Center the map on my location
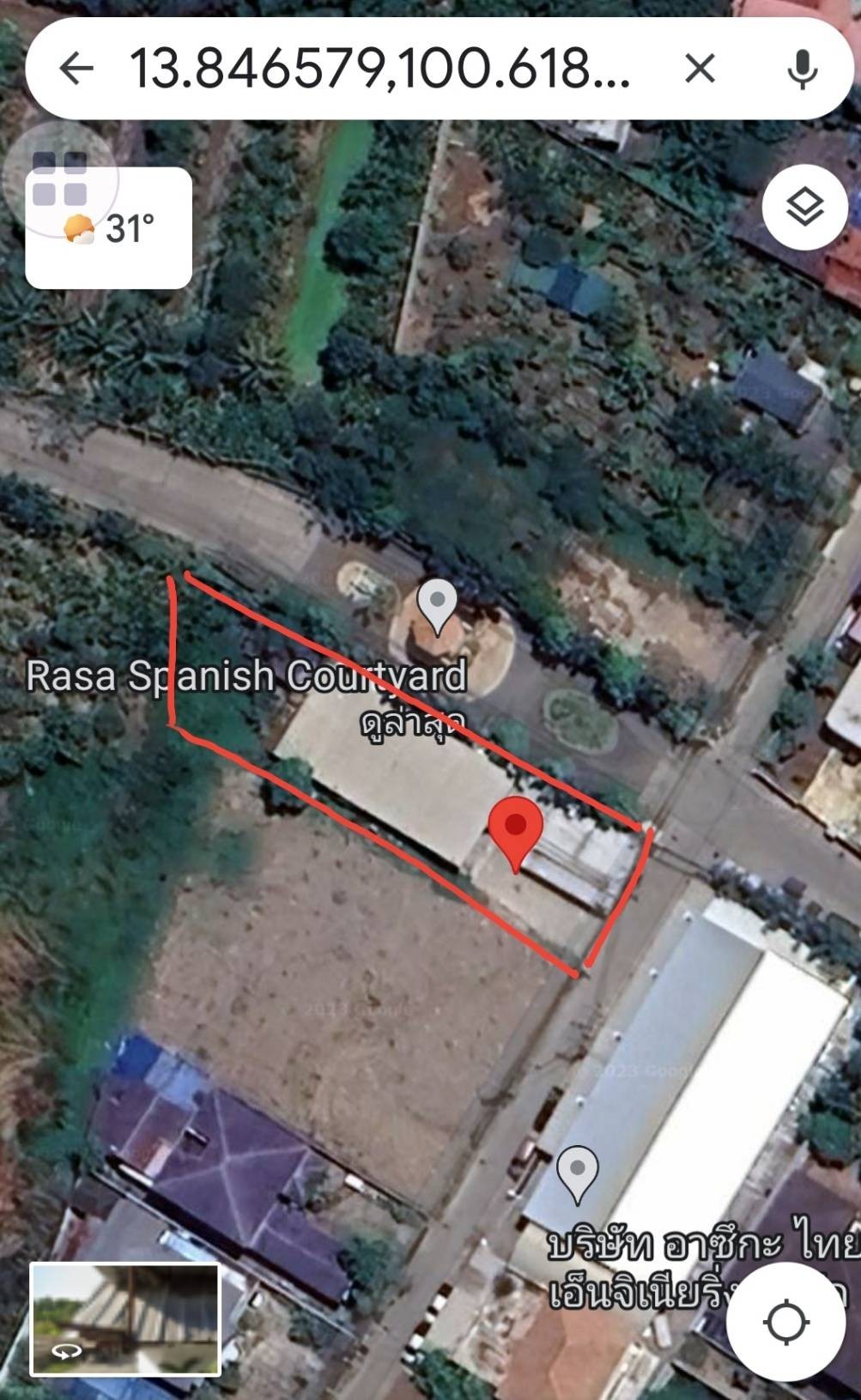861x1400 pixels. tap(786, 1320)
